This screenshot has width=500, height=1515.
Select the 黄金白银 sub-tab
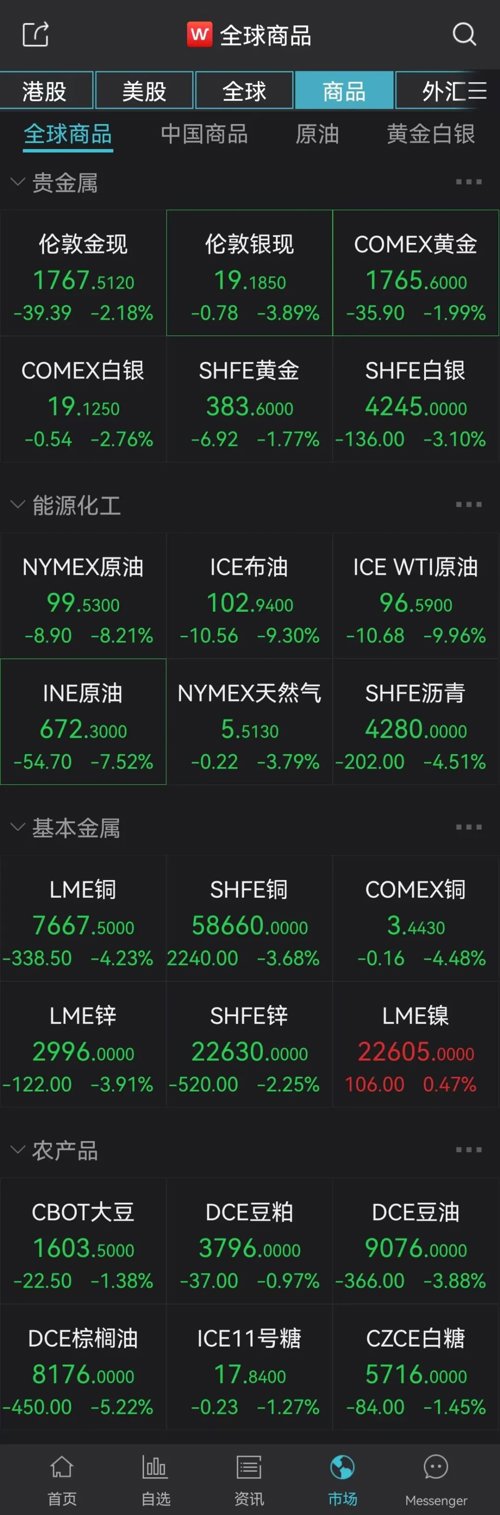pyautogui.click(x=431, y=134)
